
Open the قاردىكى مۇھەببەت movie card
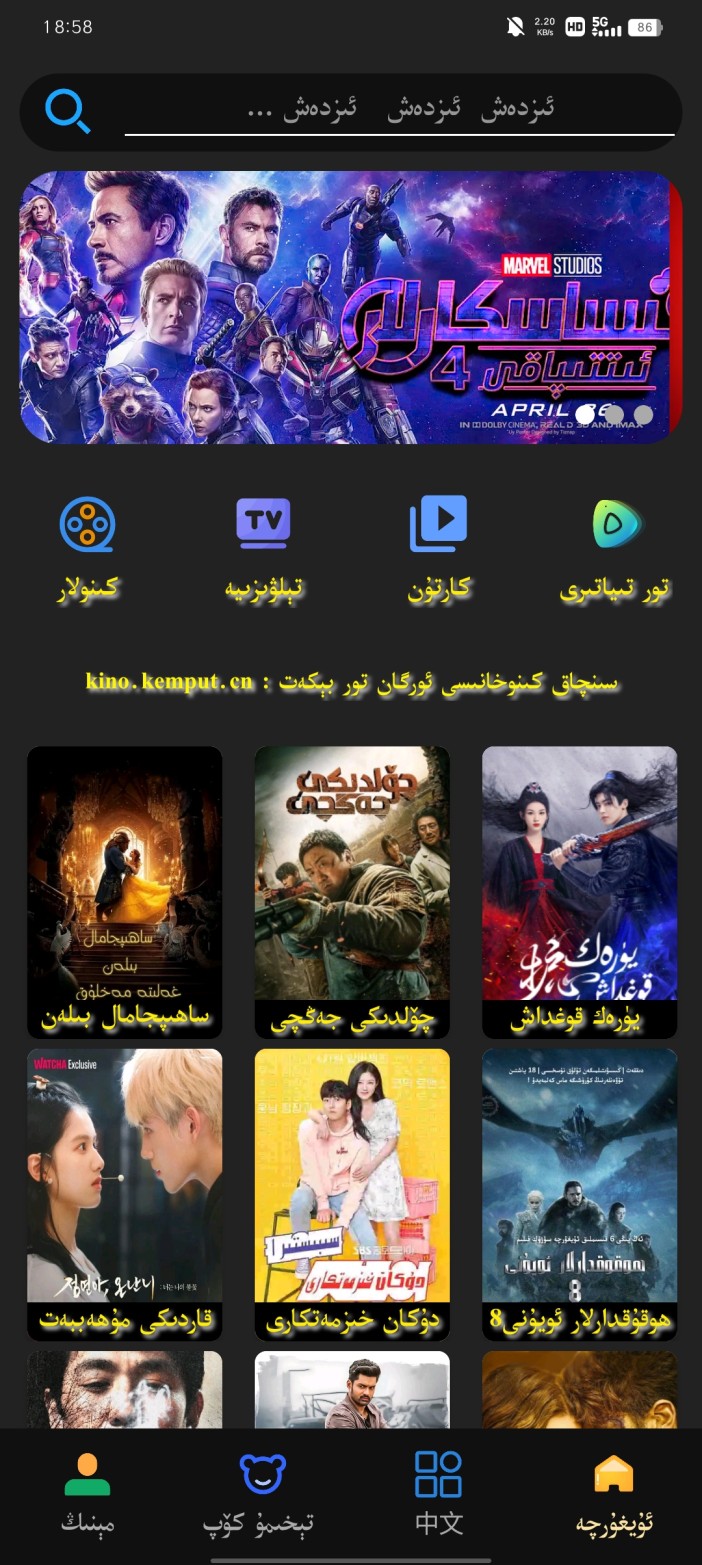125,1192
